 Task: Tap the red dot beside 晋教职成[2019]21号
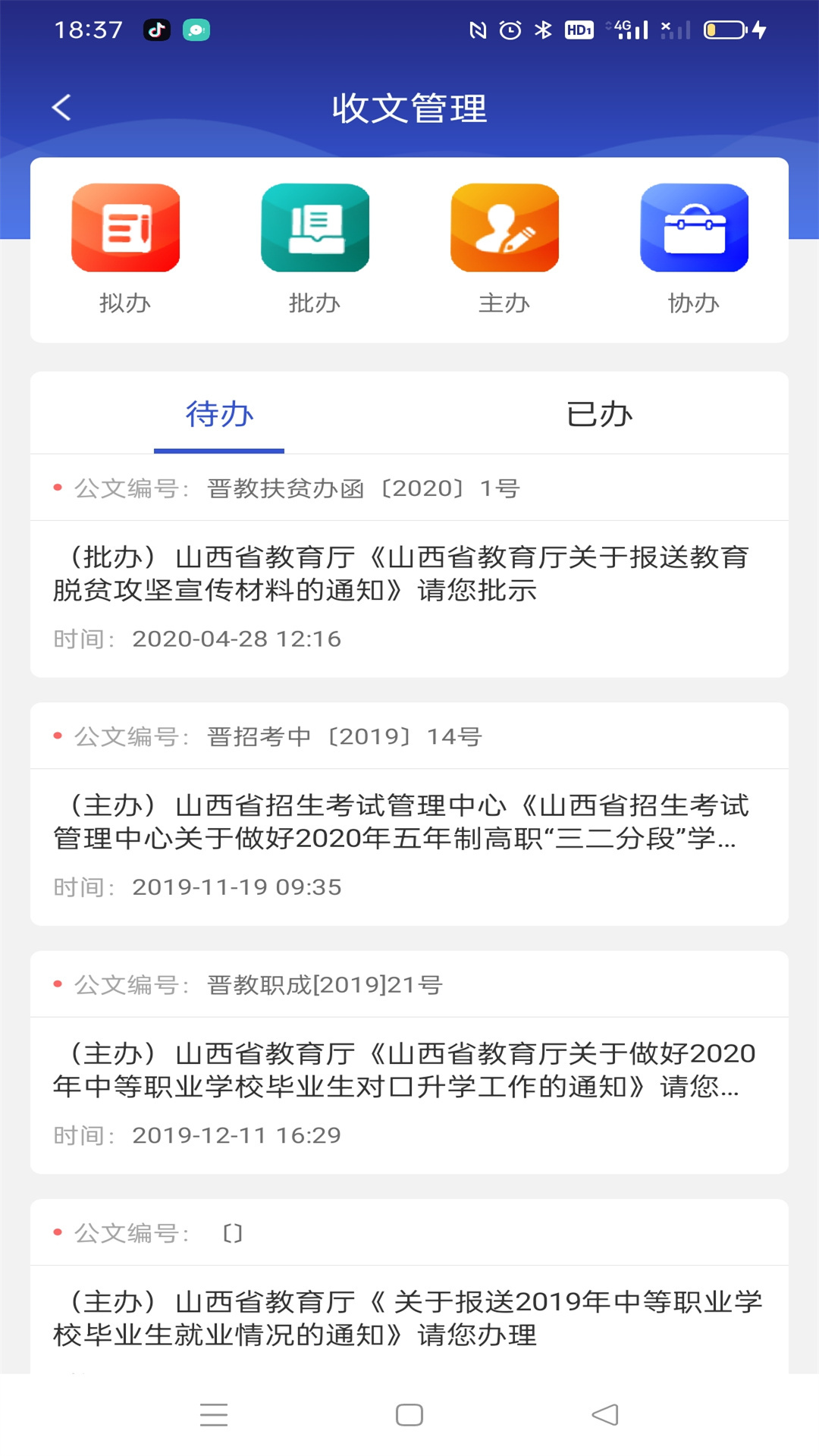(x=56, y=984)
